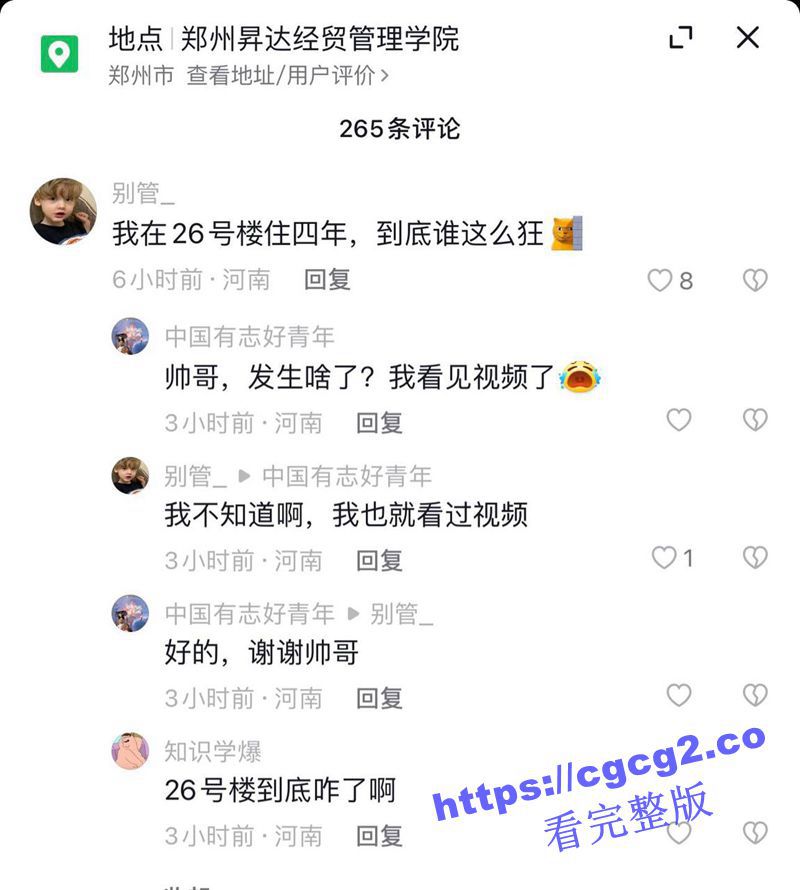Reply to 别管_'s 26号楼住四年 comment
Screen dimensions: 800x890
coord(327,280)
